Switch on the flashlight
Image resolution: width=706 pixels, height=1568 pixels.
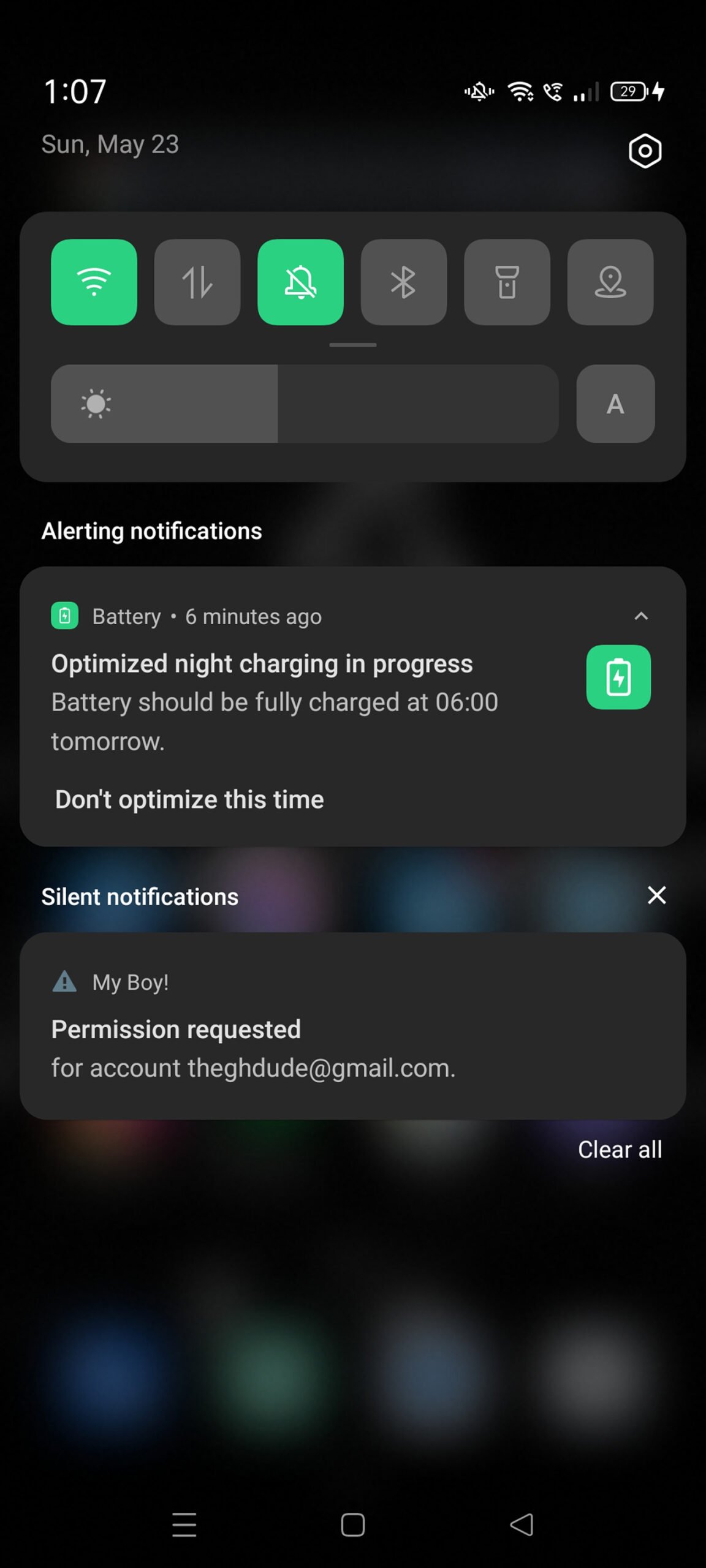(507, 281)
